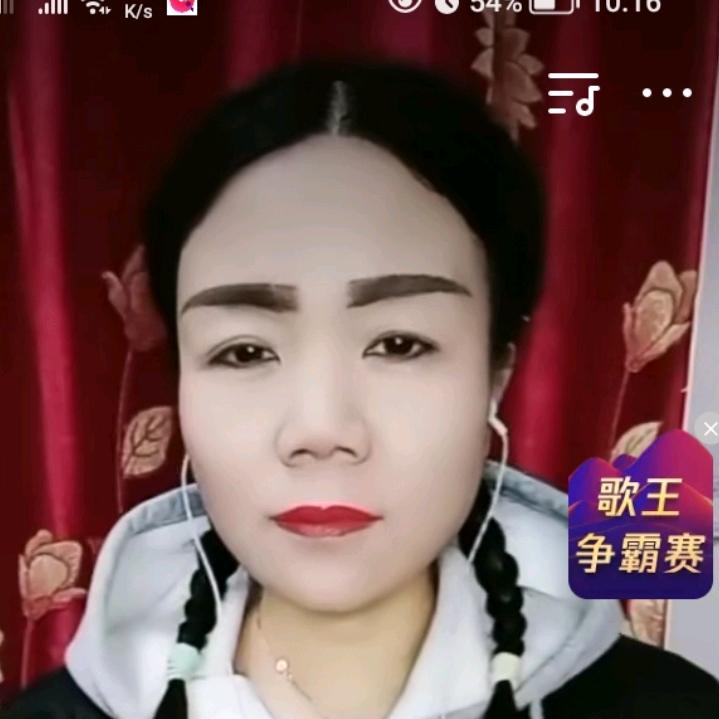This screenshot has width=719, height=719.
Task: Dismiss the 歌王争霸赛 banner
Action: coord(709,429)
